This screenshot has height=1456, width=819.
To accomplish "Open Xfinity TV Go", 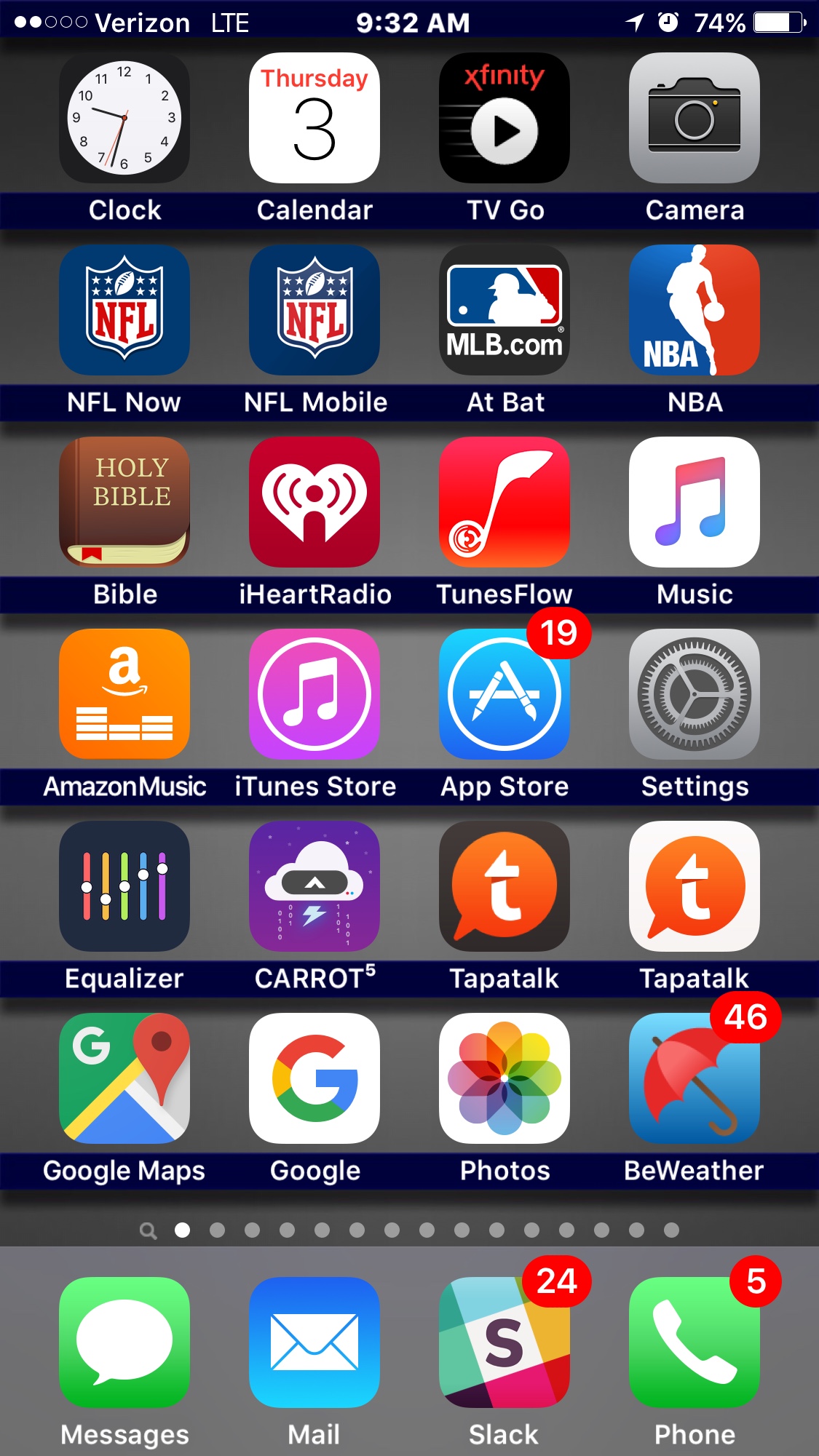I will [505, 118].
